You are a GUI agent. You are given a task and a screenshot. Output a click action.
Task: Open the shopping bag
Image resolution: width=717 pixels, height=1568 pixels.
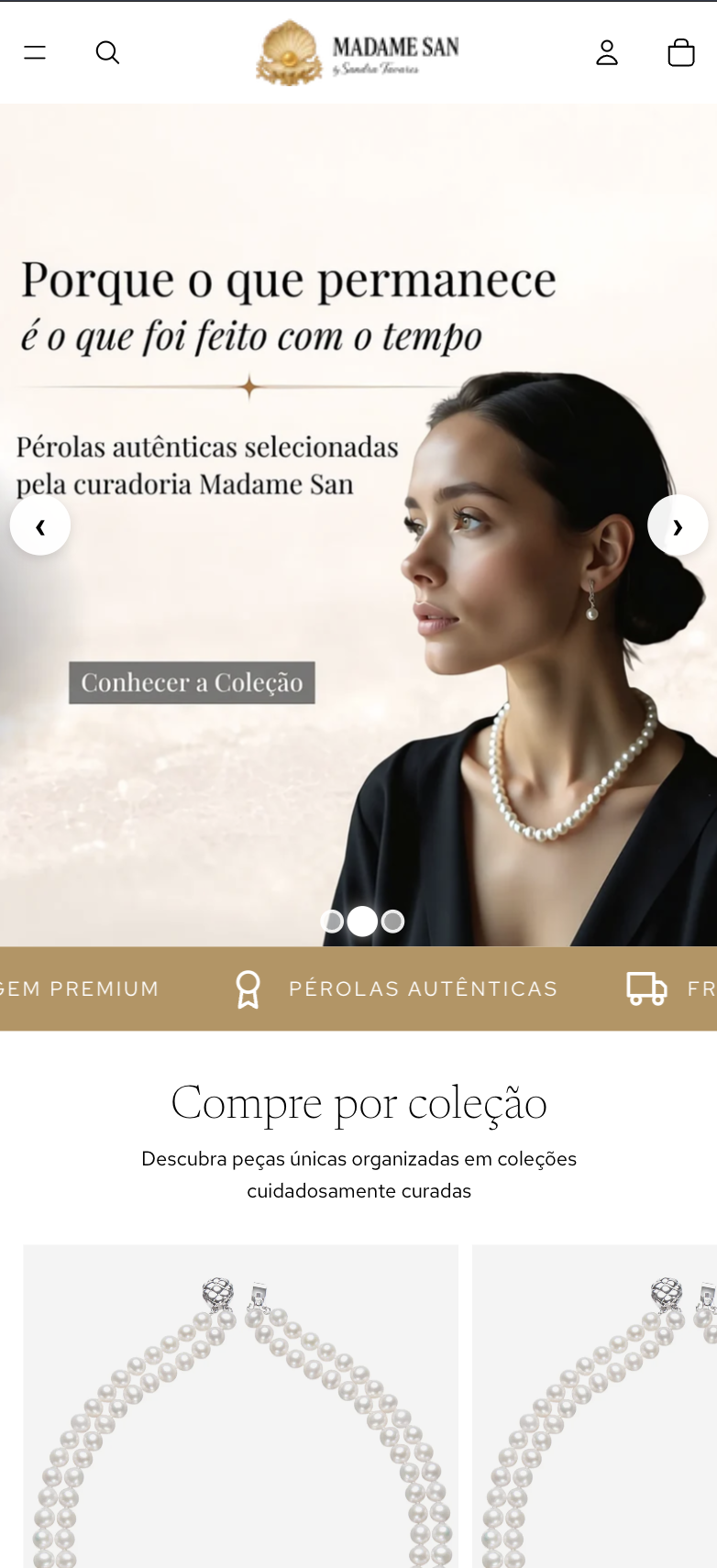[681, 52]
